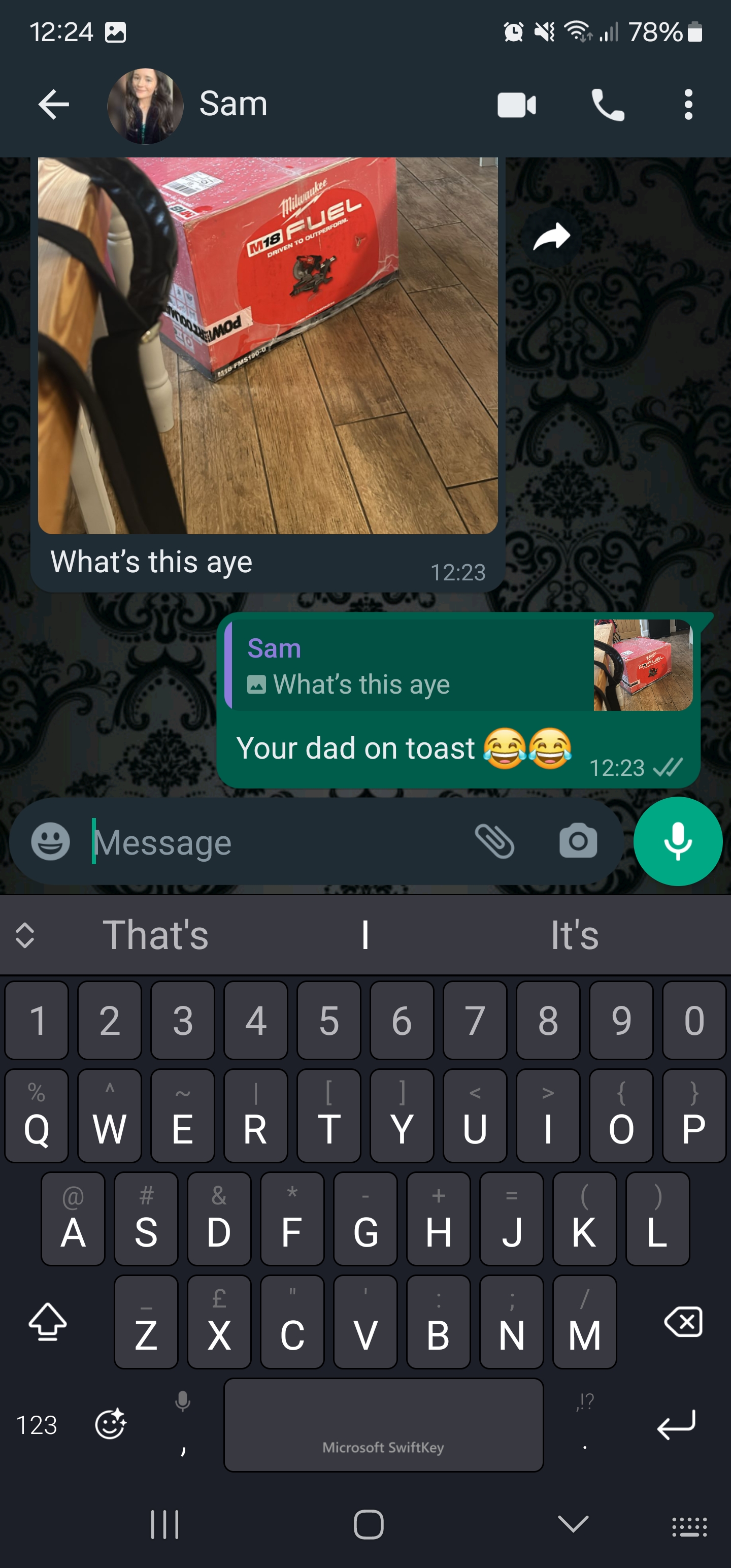Open the SwiftKey emoji key
The width and height of the screenshot is (731, 1568).
110,1425
